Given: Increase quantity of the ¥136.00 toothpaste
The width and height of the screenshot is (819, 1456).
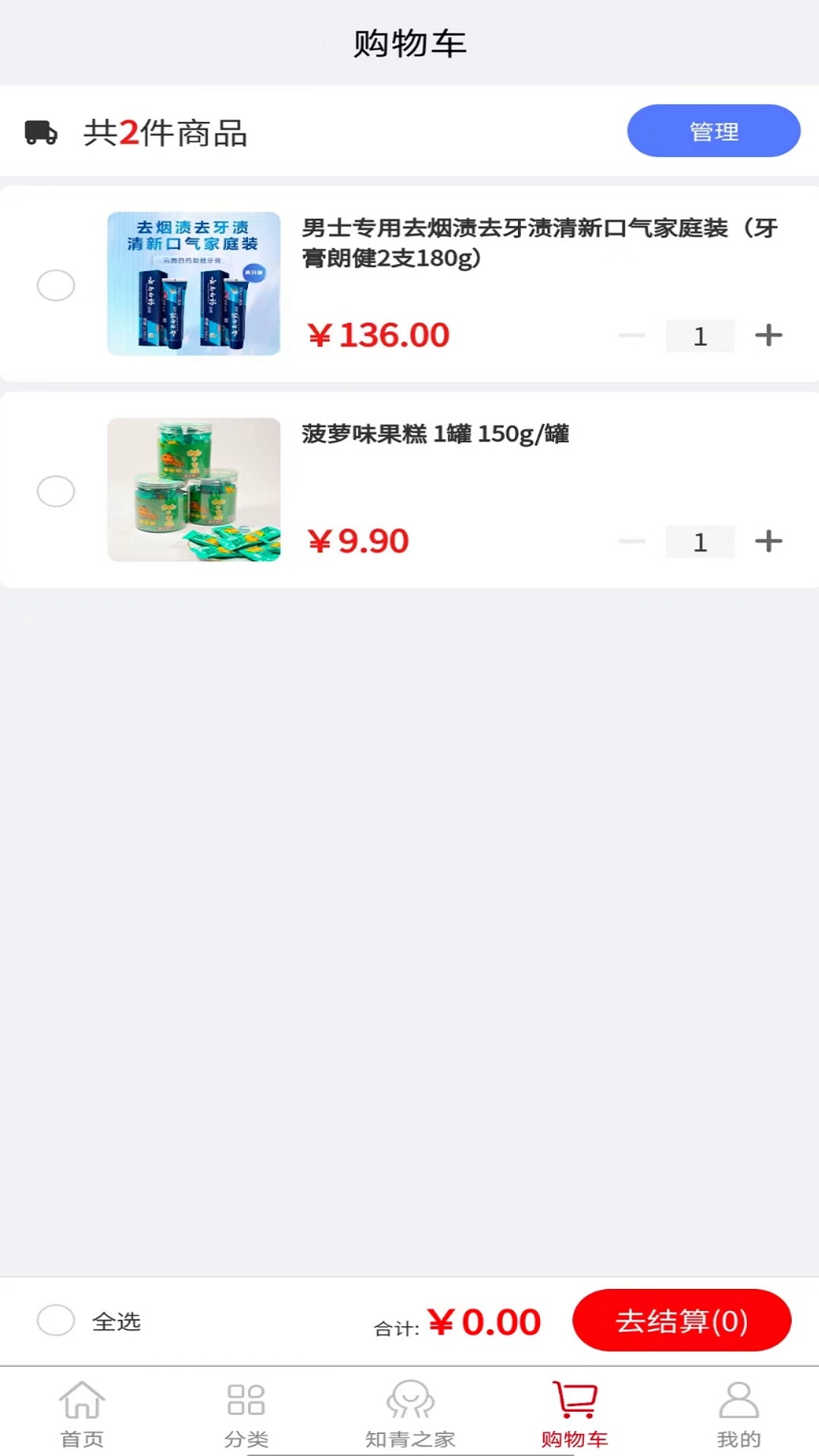Looking at the screenshot, I should (768, 335).
